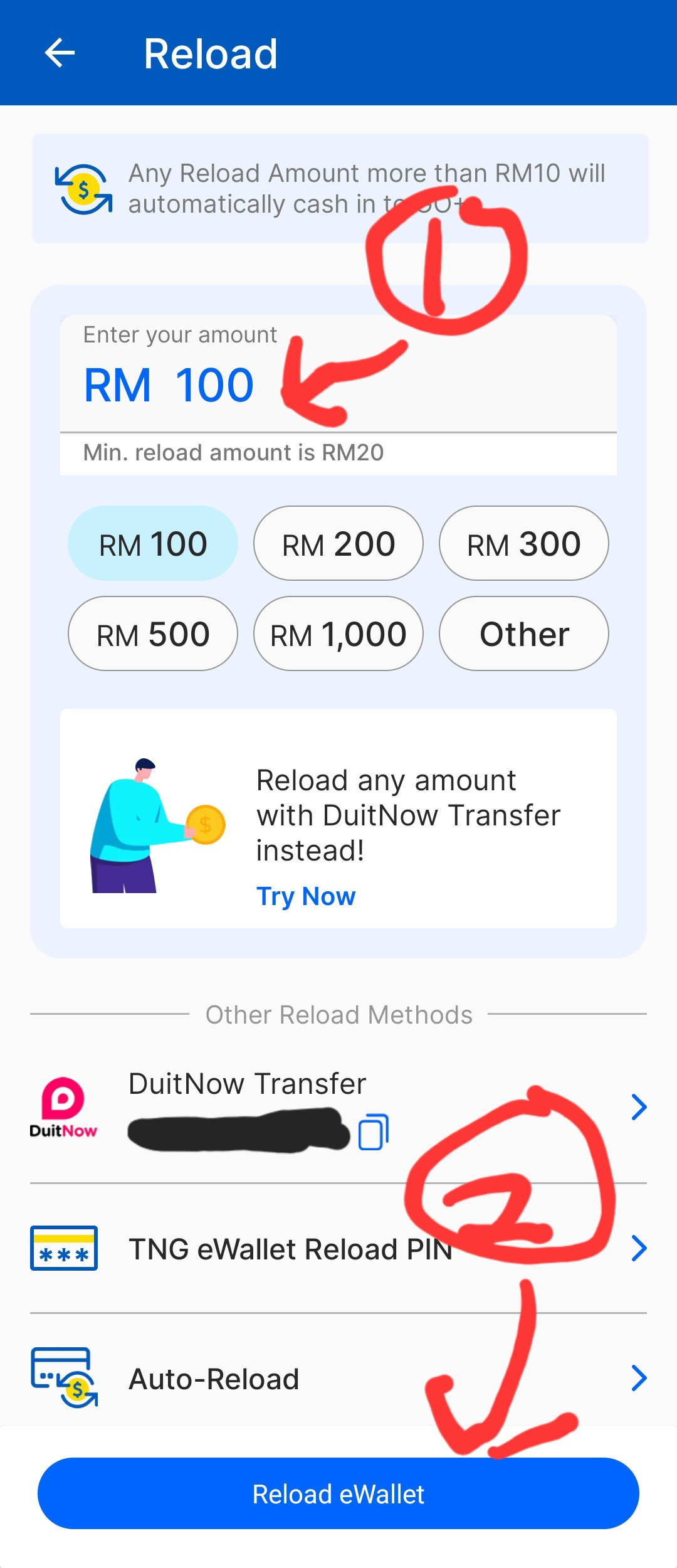The image size is (677, 1568).
Task: Pick the RM 300 amount chip
Action: [x=524, y=543]
